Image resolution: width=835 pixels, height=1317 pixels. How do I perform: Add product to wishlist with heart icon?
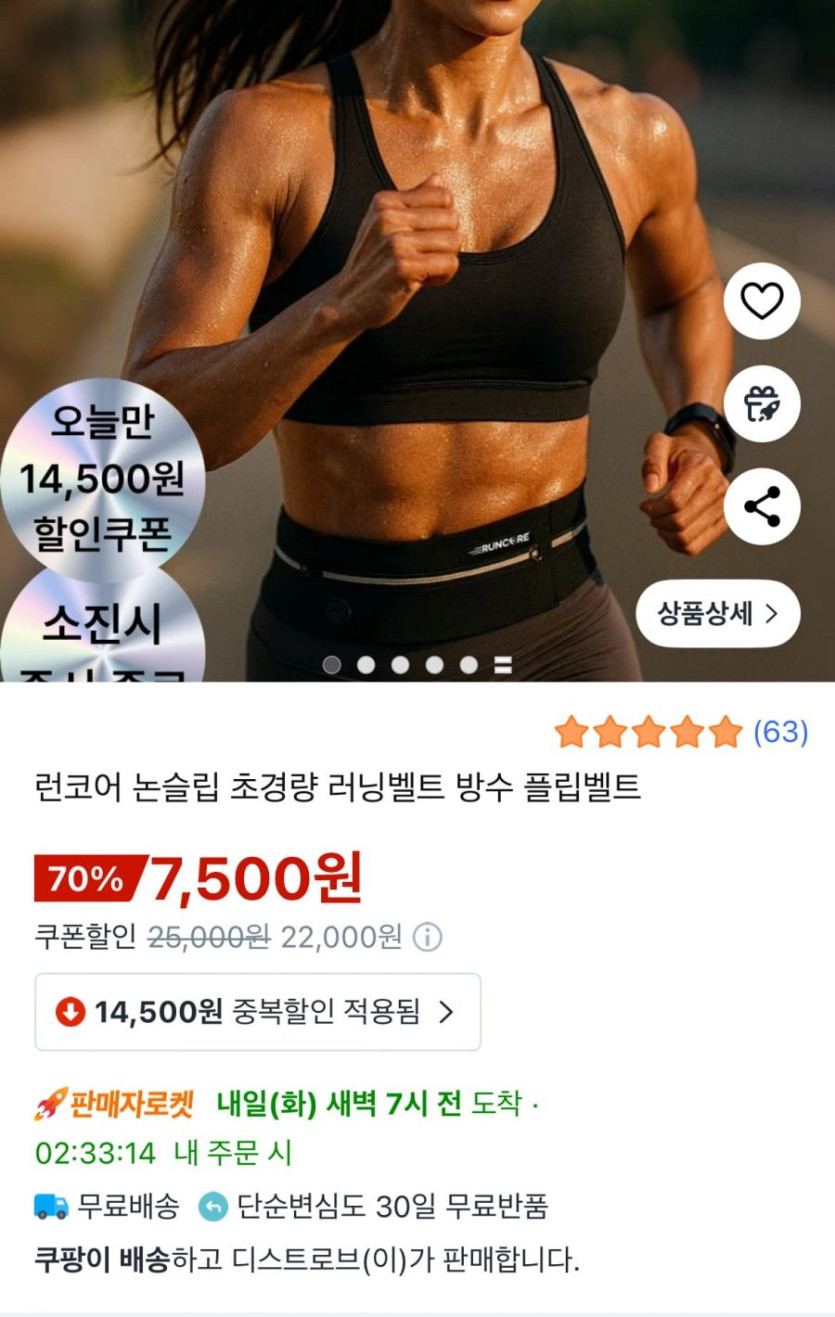coord(762,301)
